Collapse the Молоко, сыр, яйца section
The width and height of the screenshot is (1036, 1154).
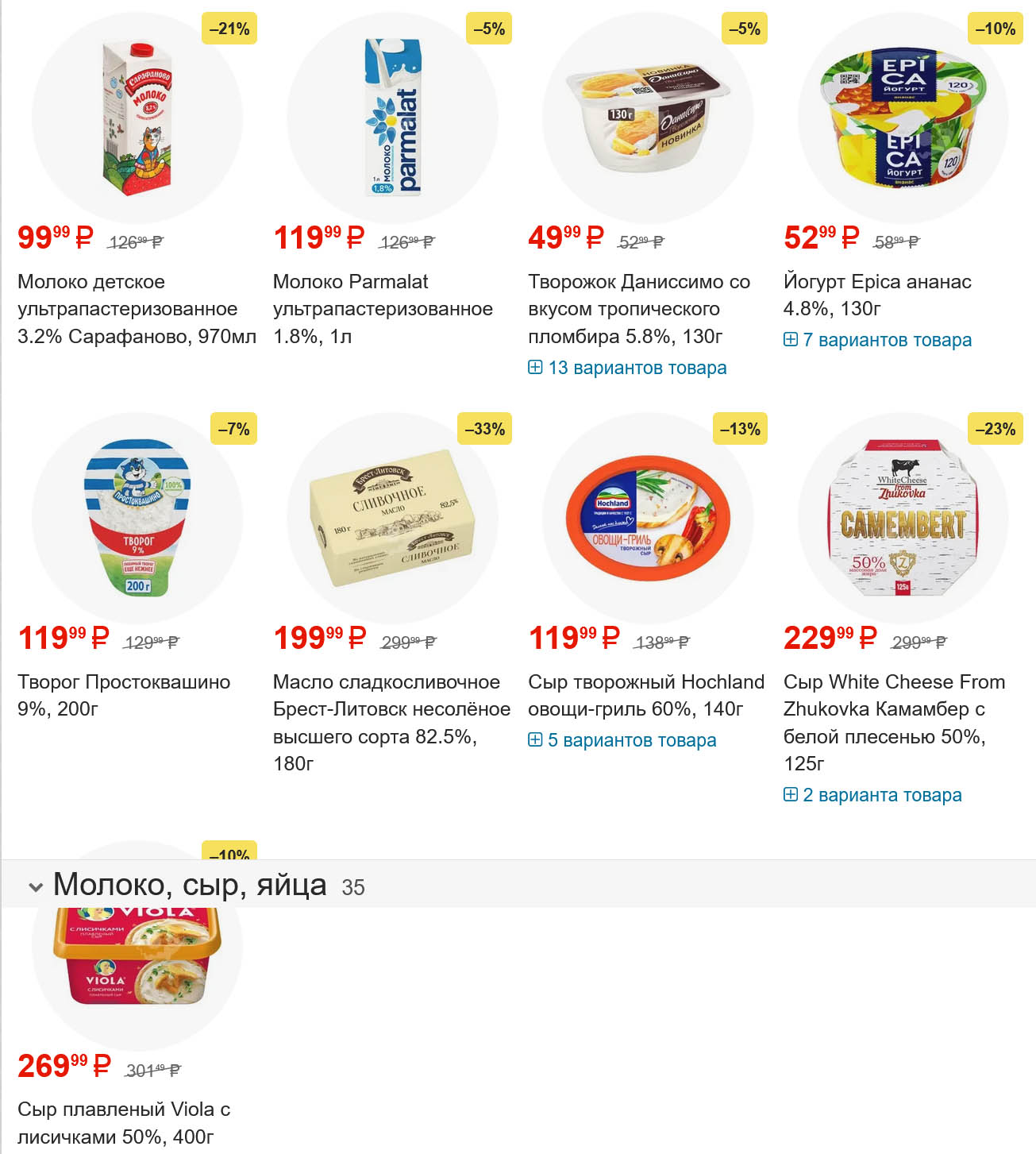pos(36,886)
